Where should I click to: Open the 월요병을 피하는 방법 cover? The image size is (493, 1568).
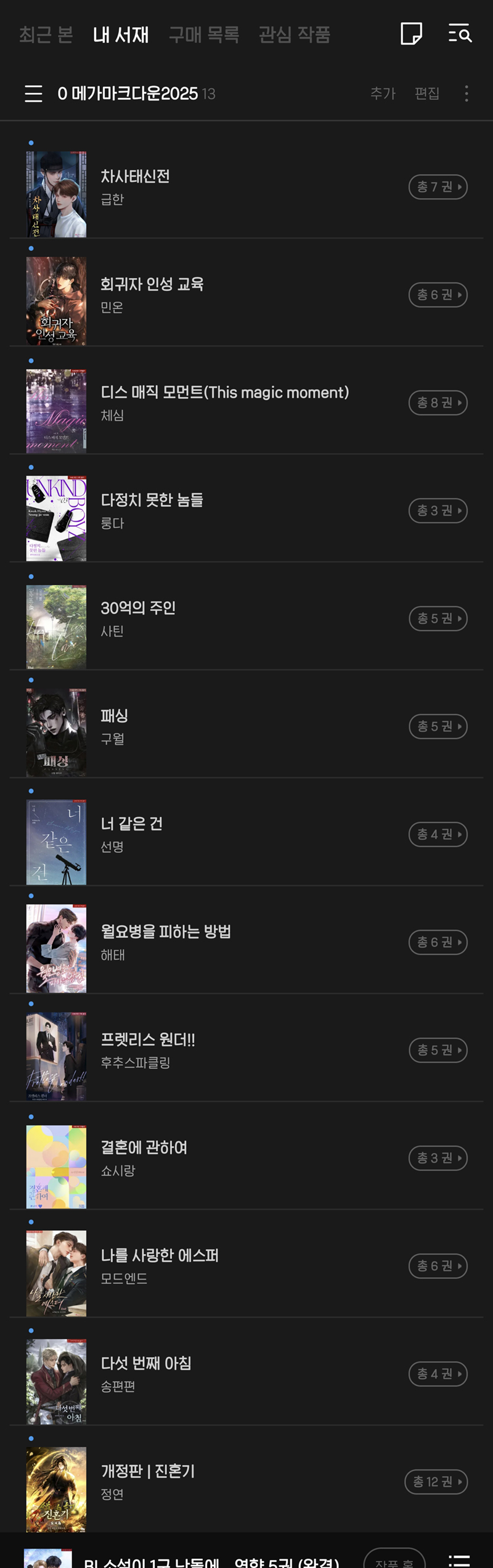[56, 948]
